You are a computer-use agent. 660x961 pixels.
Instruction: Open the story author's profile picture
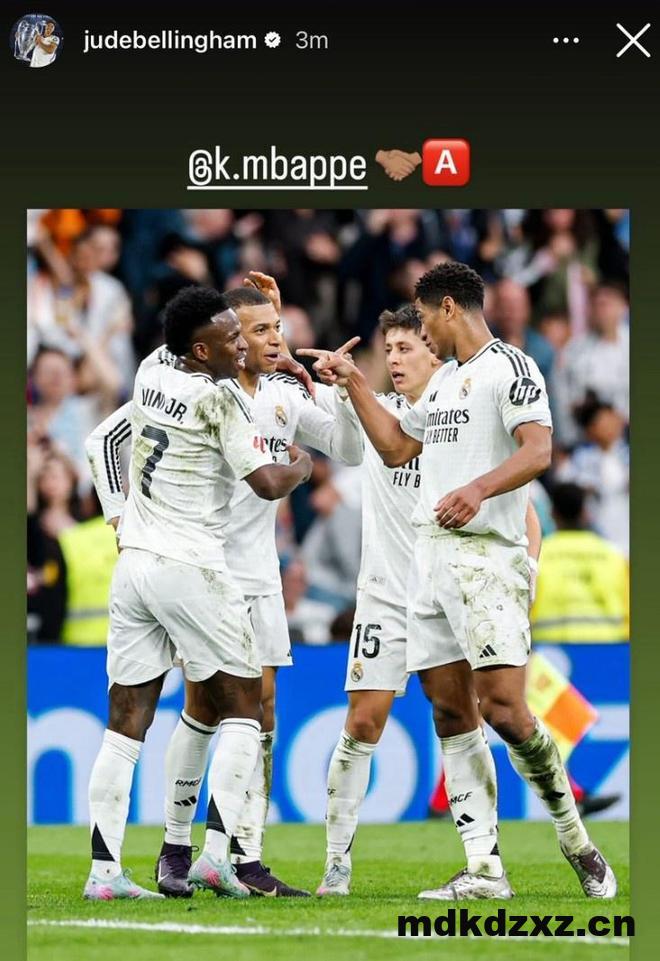pos(37,41)
